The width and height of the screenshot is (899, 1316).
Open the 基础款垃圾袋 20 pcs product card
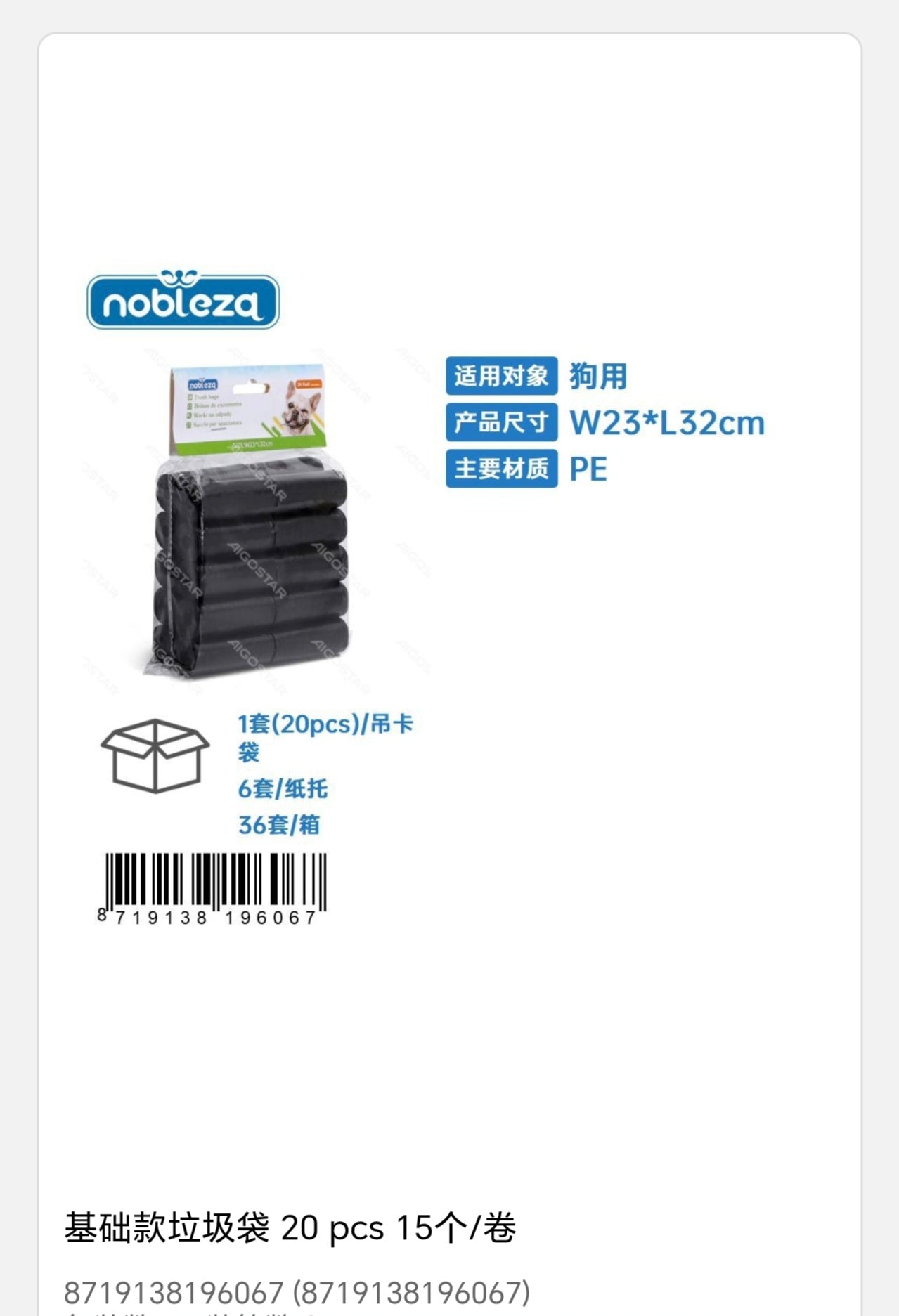[290, 1227]
